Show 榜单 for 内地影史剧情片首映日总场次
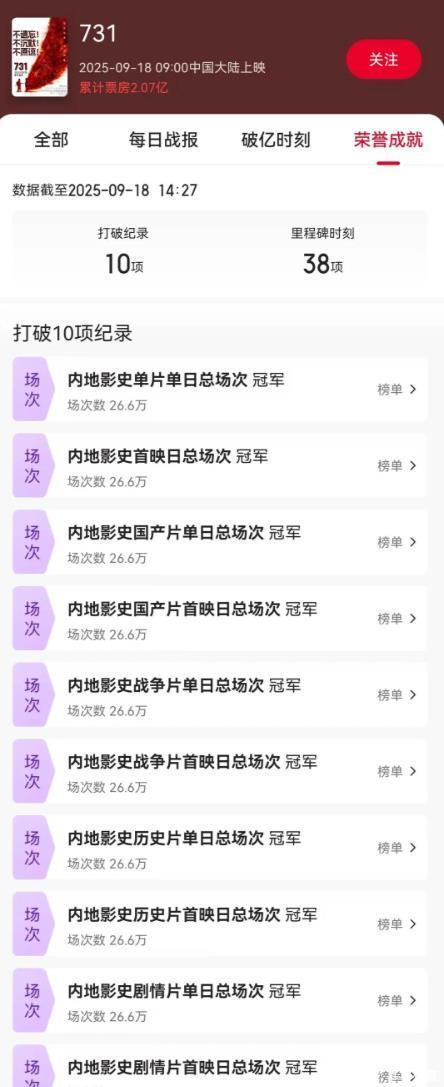The image size is (444, 1087). pyautogui.click(x=397, y=1076)
